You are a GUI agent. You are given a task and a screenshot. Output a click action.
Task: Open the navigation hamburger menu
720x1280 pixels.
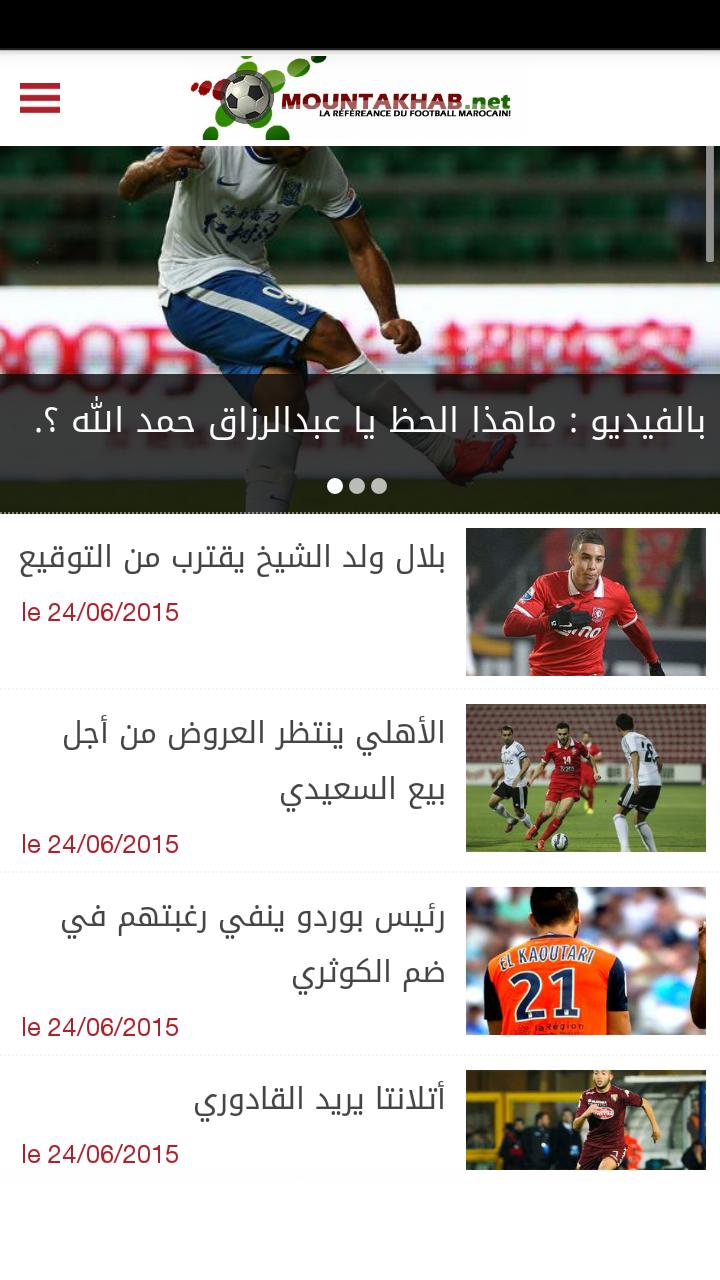pyautogui.click(x=41, y=99)
